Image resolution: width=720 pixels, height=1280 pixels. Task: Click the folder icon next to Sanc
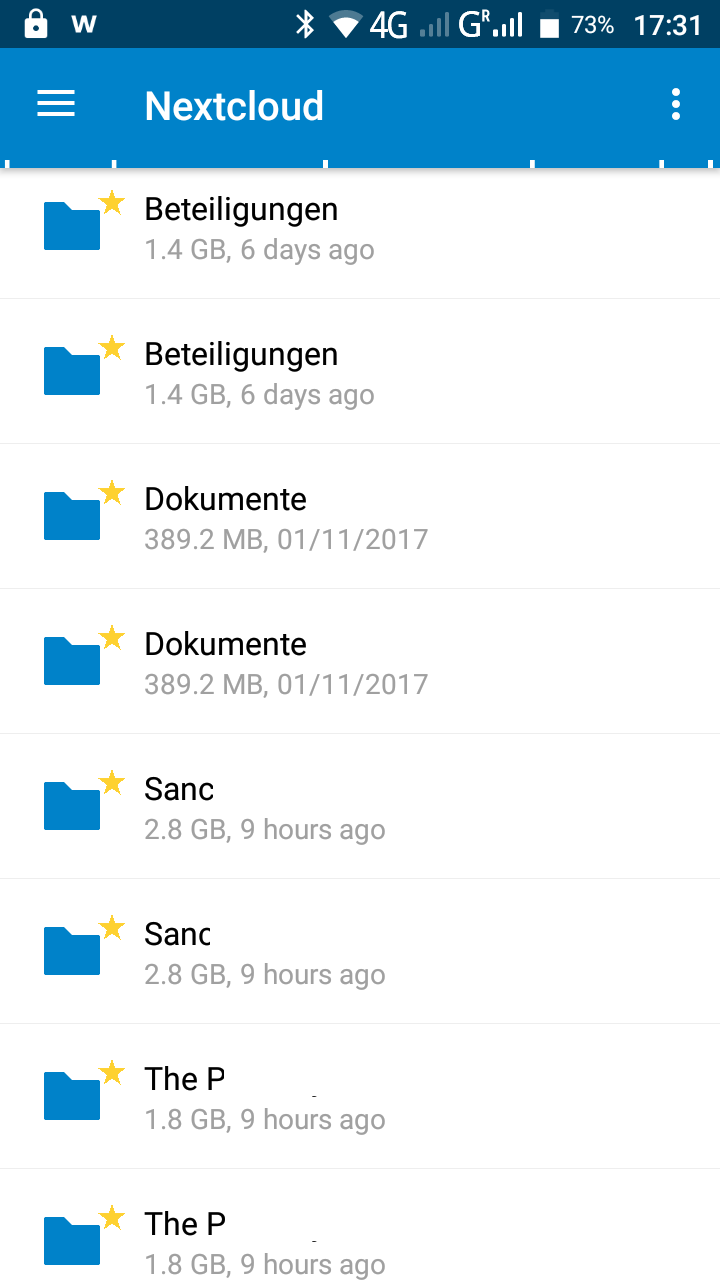tap(70, 806)
